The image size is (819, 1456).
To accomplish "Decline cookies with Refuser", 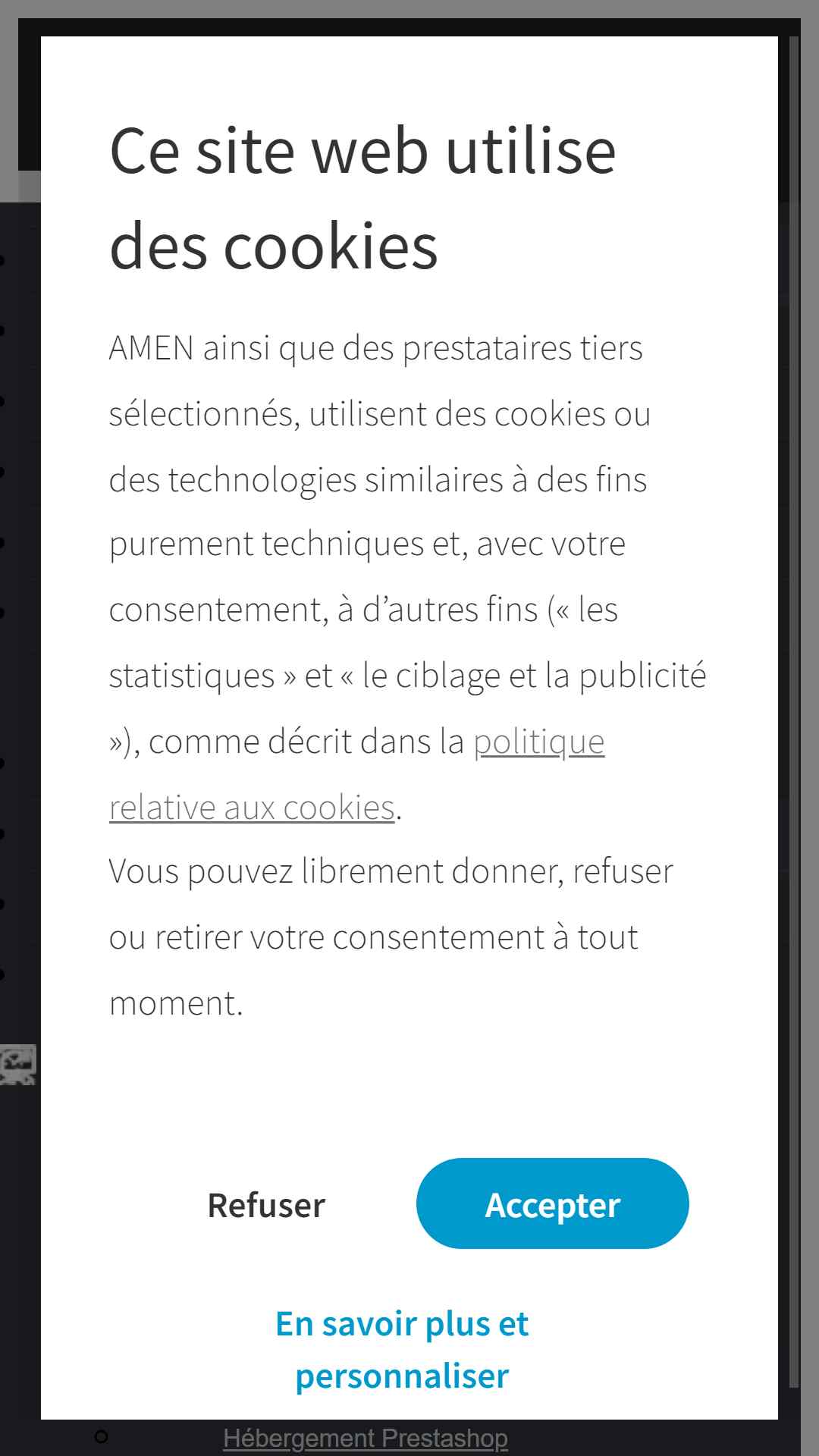I will [266, 1204].
